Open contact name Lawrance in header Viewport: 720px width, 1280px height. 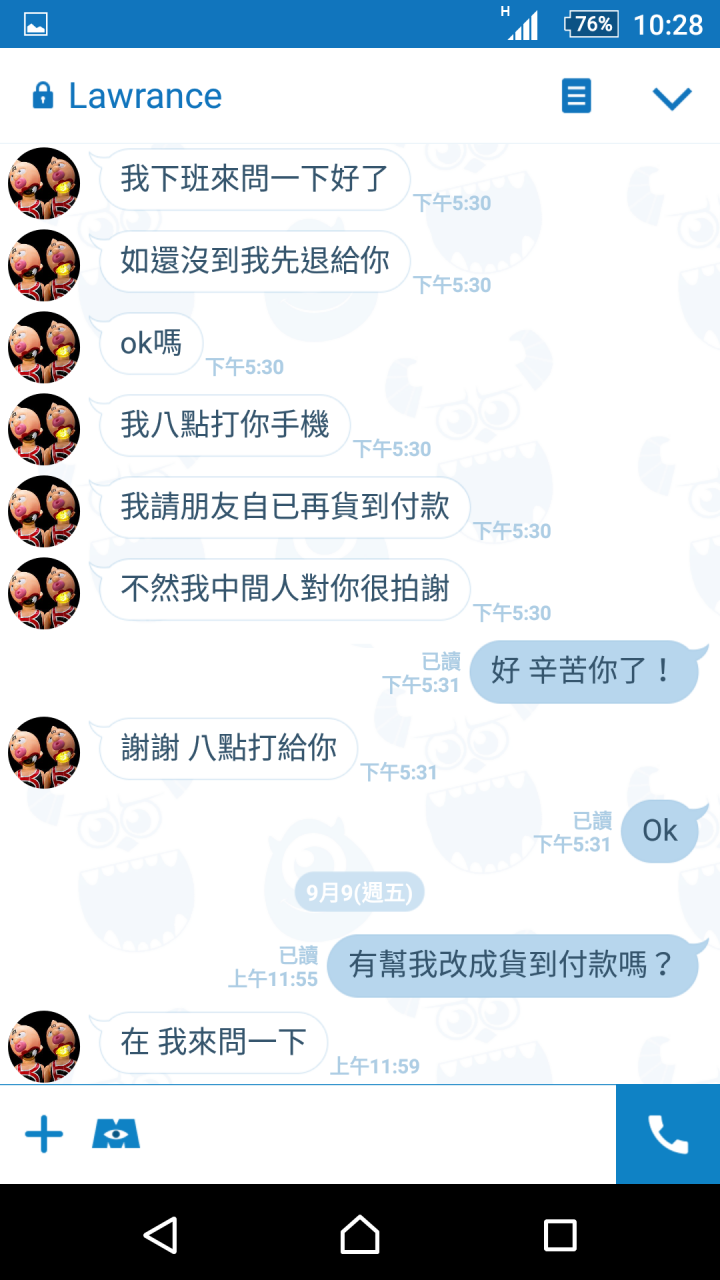tap(145, 96)
